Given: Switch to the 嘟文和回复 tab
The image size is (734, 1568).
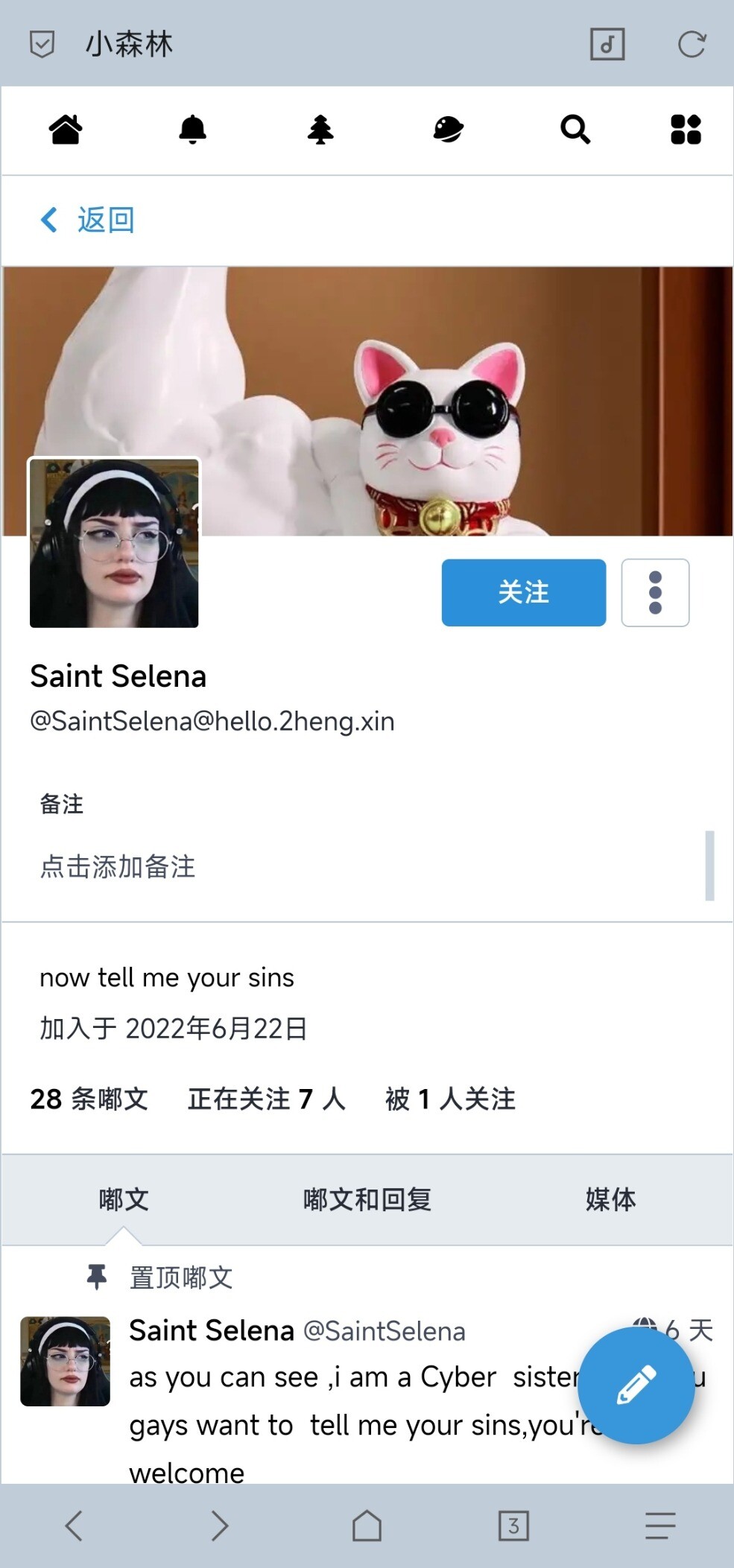Looking at the screenshot, I should (x=367, y=1200).
